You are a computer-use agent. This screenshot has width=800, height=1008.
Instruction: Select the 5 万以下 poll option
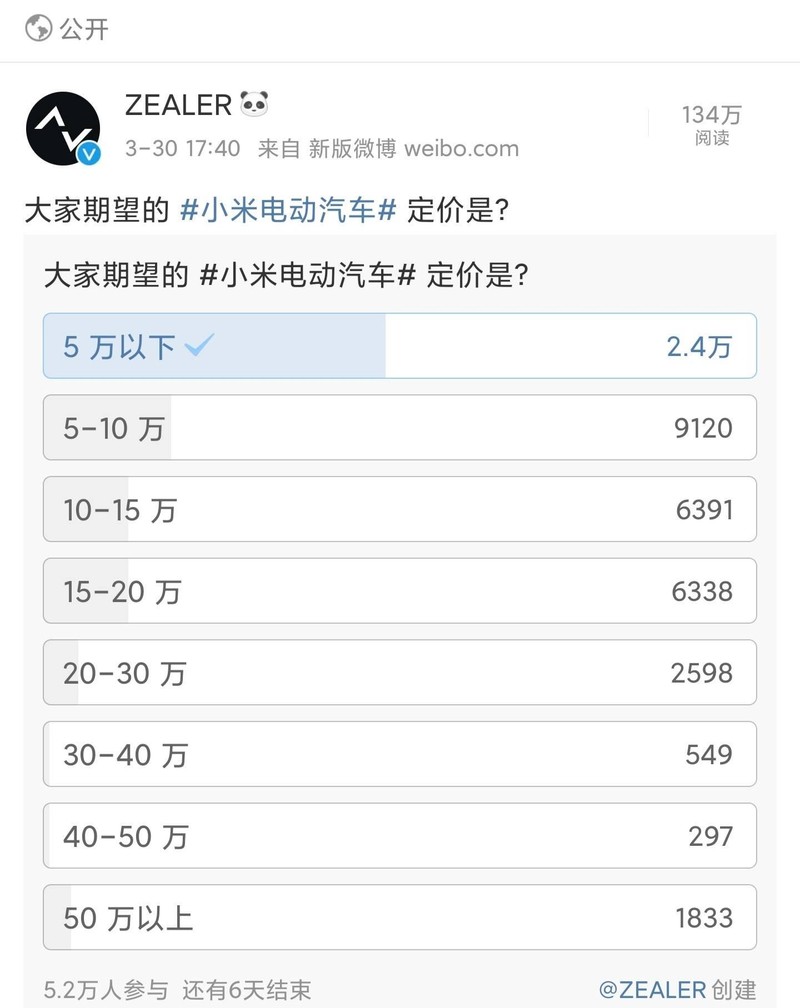(x=399, y=346)
